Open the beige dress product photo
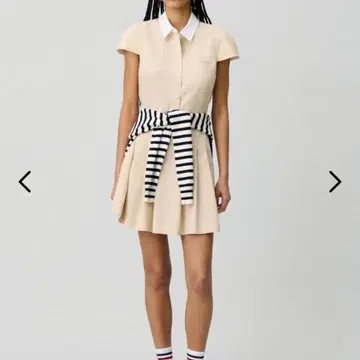 point(180,180)
